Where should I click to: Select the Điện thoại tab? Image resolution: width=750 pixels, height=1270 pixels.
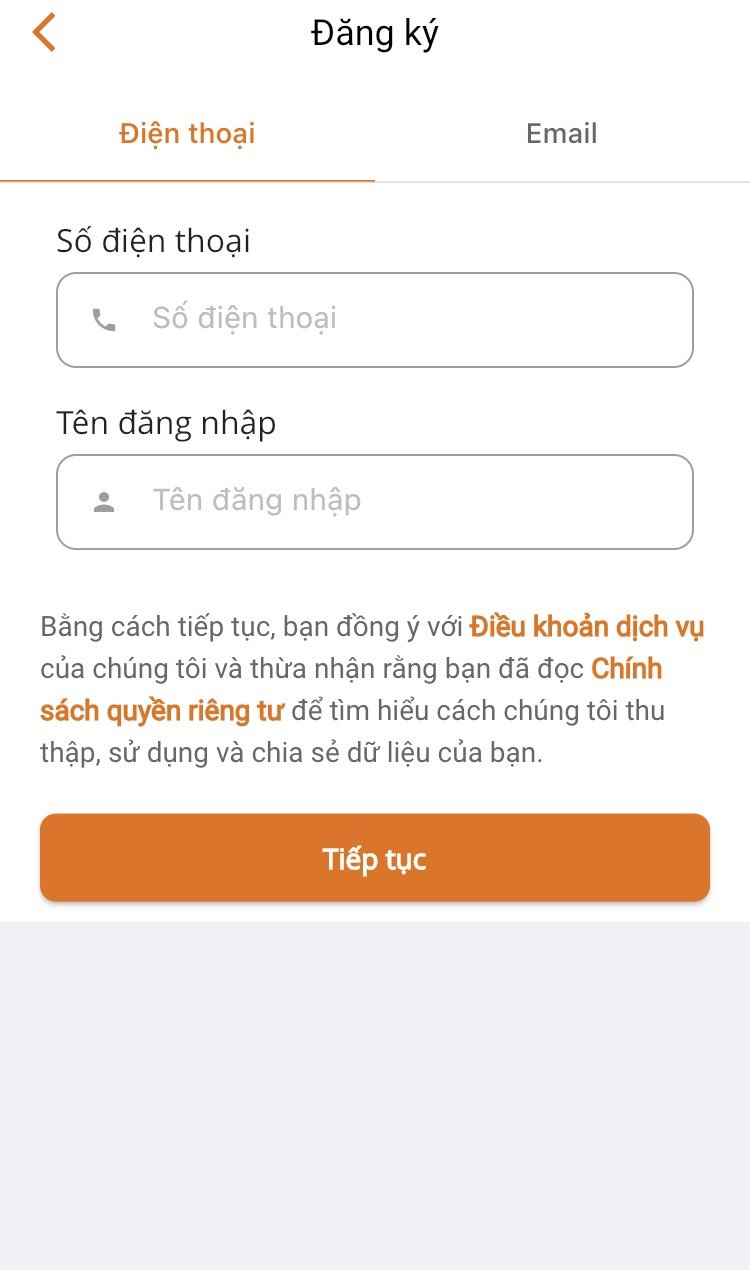187,134
